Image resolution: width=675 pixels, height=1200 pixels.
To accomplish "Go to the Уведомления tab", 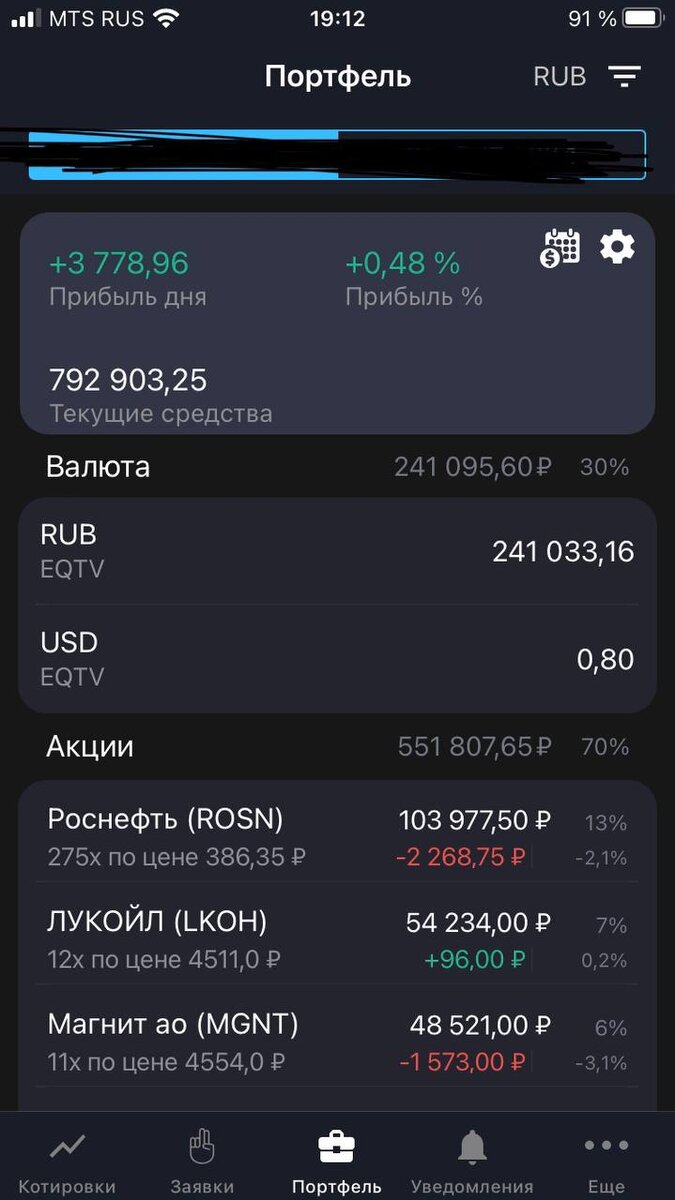I will [472, 1162].
